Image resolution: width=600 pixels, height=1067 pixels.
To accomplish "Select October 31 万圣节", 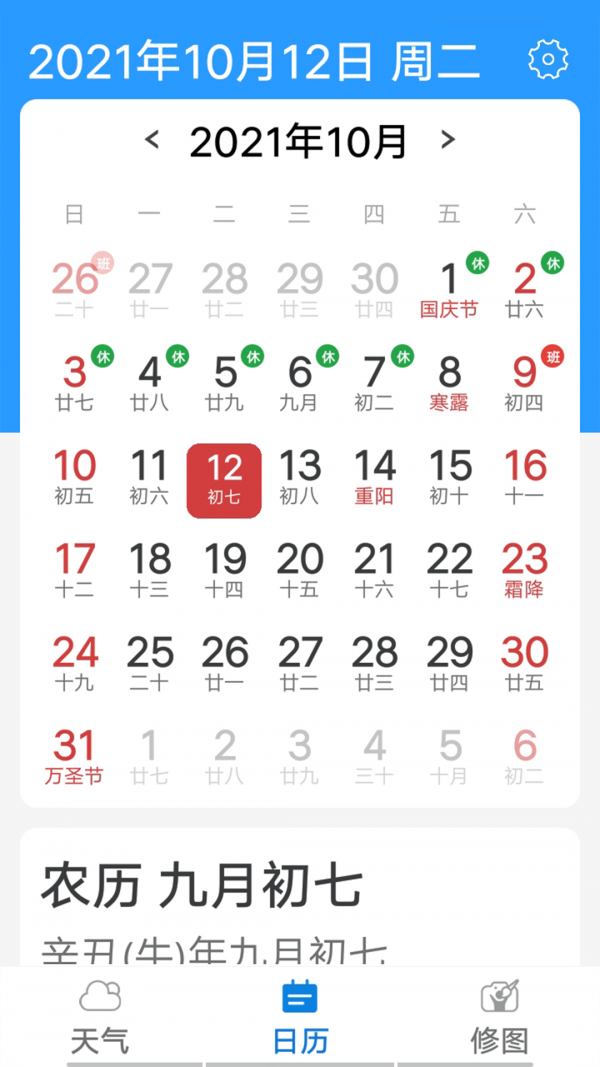I will [75, 757].
